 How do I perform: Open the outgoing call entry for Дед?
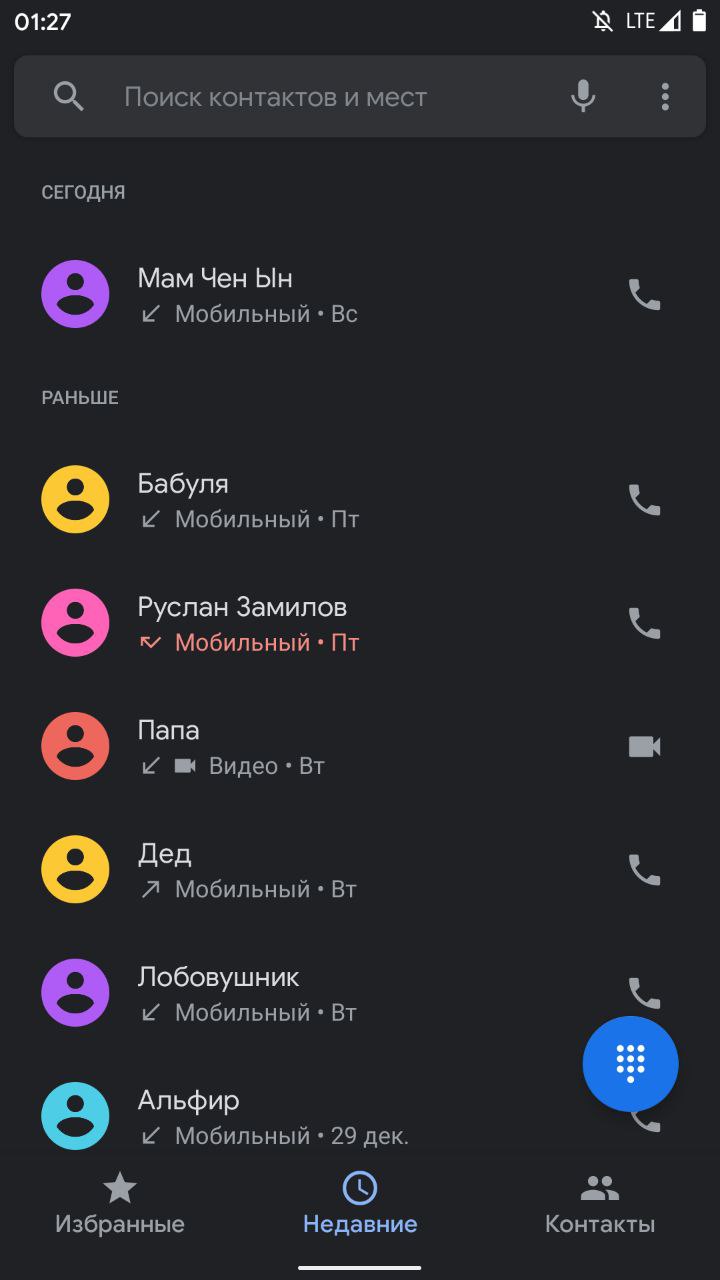300,870
